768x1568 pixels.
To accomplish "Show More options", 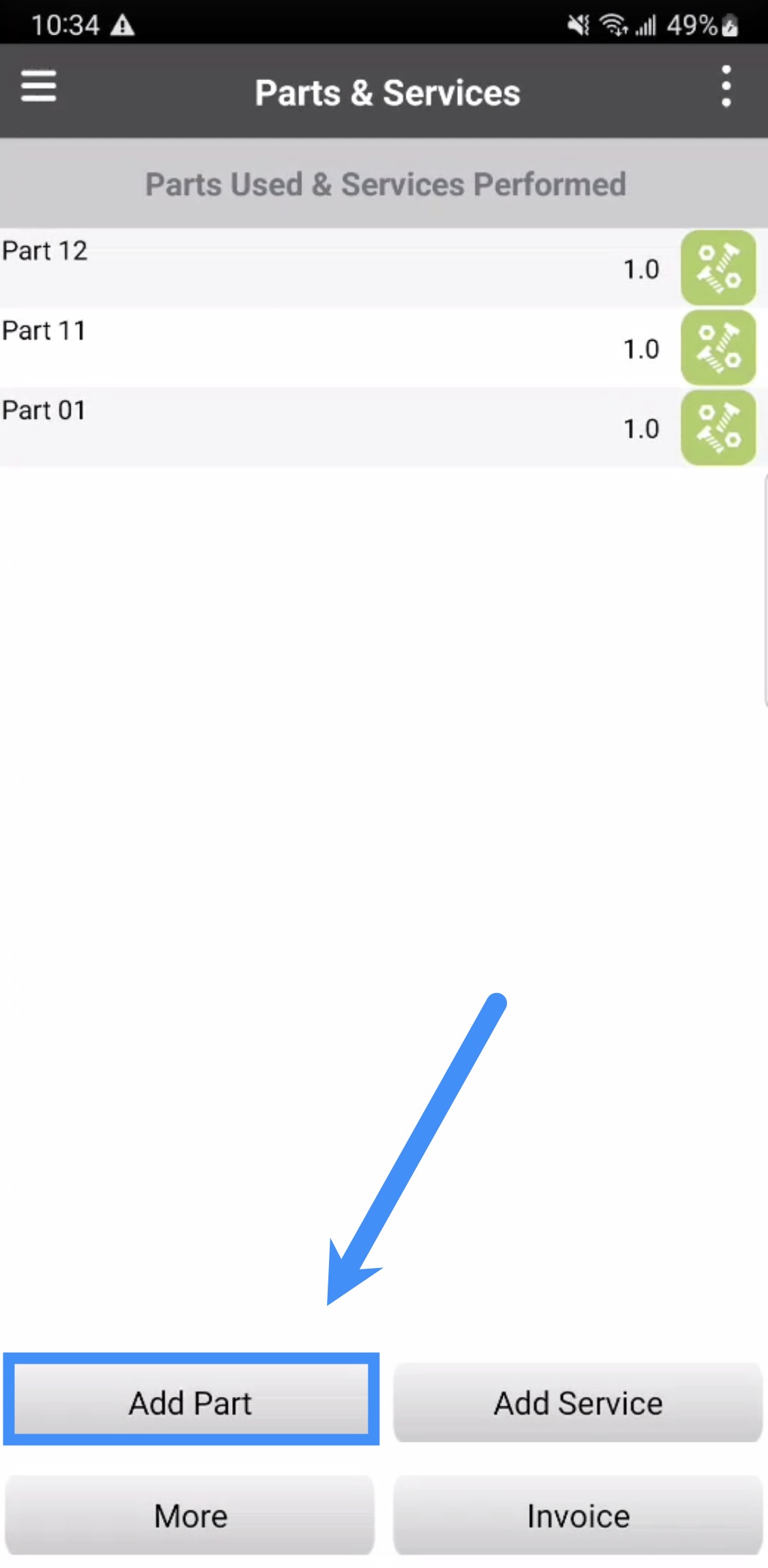I will pyautogui.click(x=191, y=1515).
